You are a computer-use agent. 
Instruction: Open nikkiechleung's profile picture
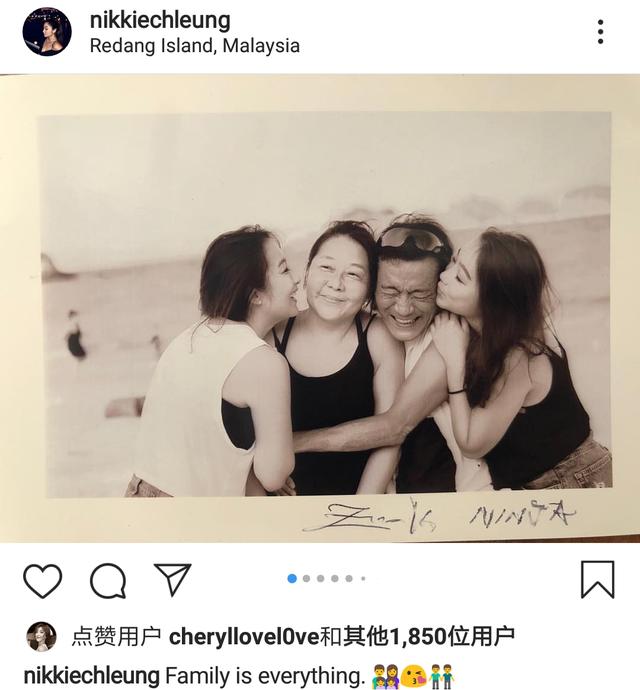click(x=46, y=31)
